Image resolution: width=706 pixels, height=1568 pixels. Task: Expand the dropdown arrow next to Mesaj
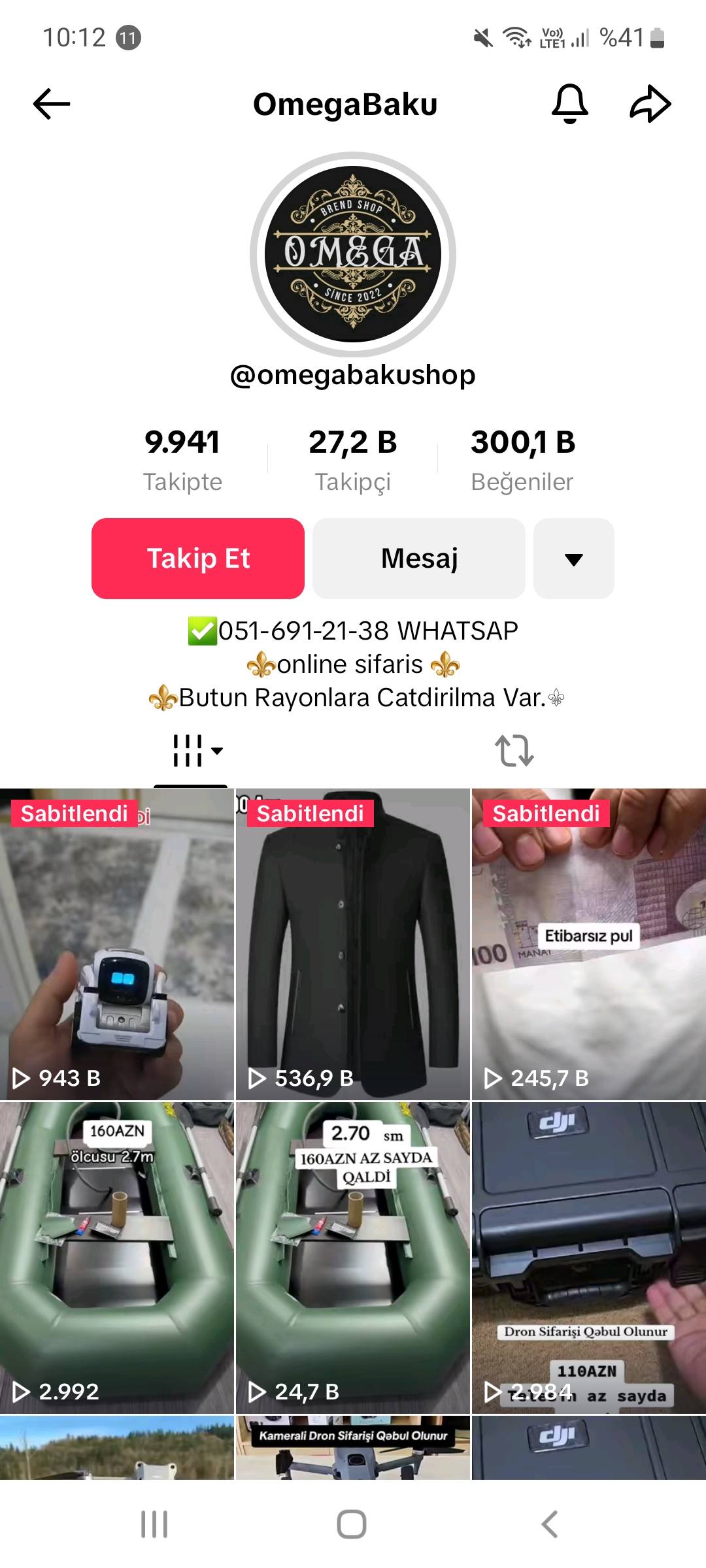point(574,559)
